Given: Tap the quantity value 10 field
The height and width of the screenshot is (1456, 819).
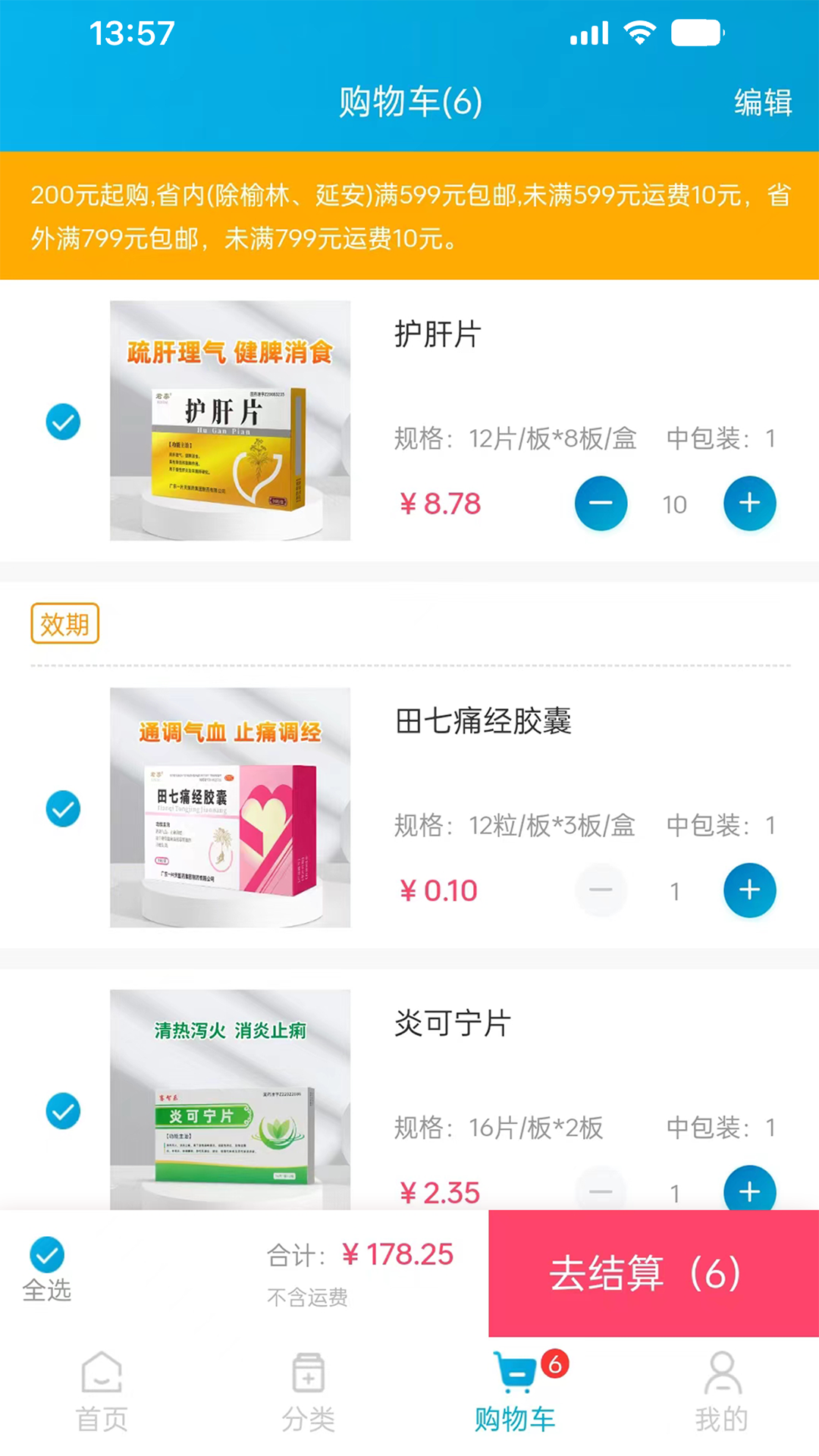Looking at the screenshot, I should point(674,503).
